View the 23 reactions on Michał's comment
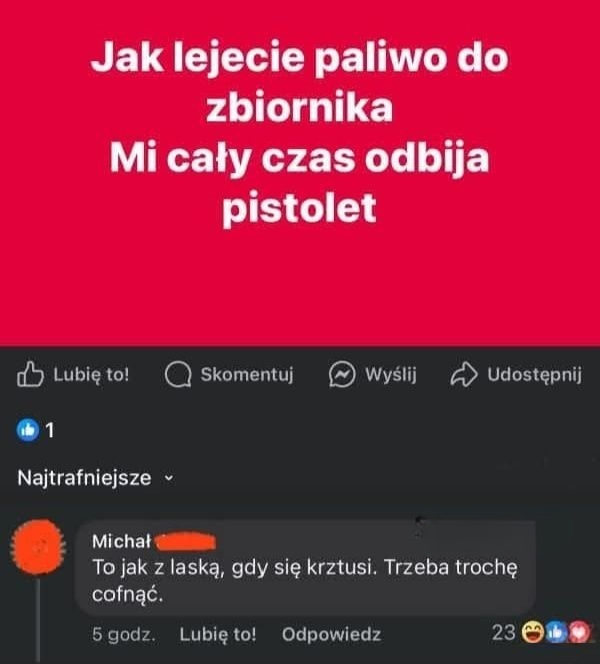Screen dimensions: 600x664 tap(541, 633)
